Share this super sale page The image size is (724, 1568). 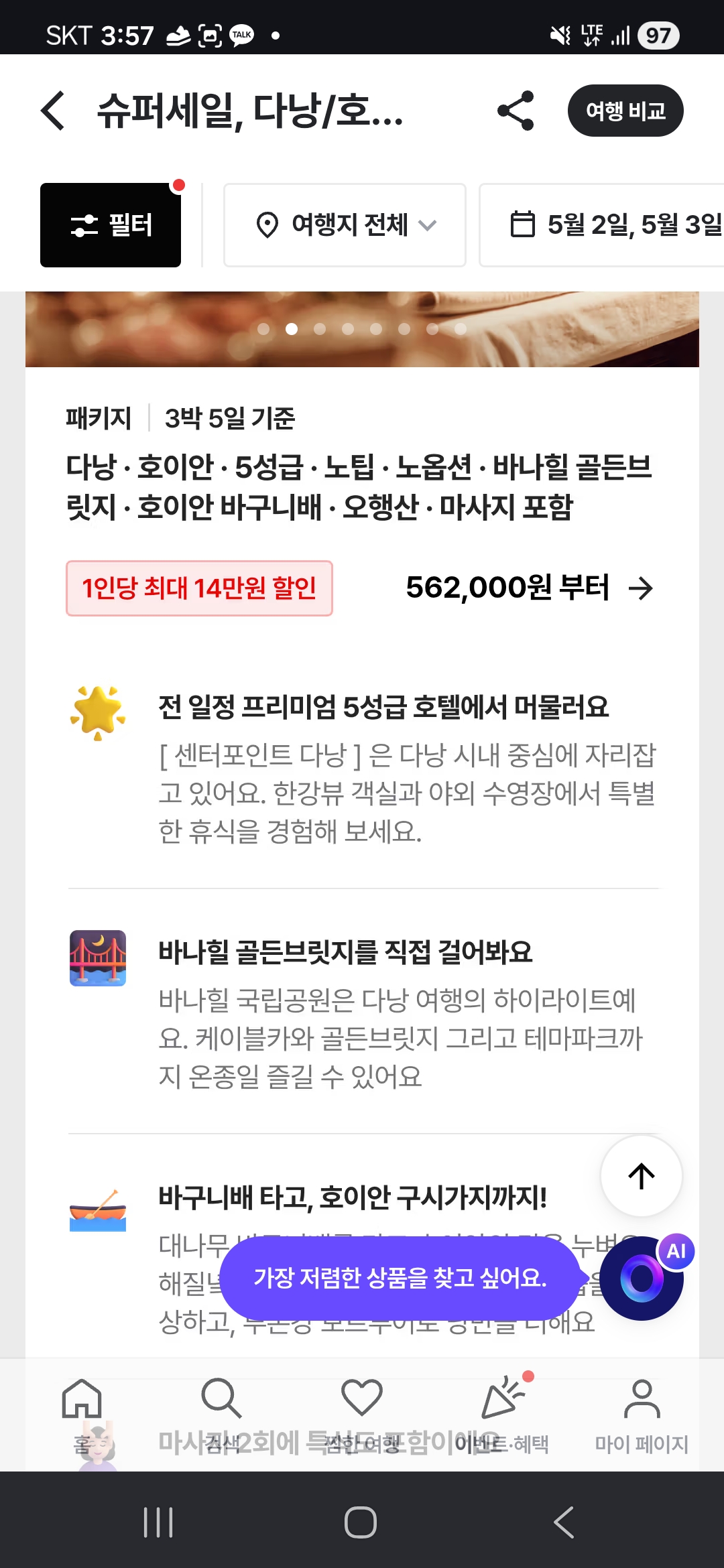coord(516,111)
